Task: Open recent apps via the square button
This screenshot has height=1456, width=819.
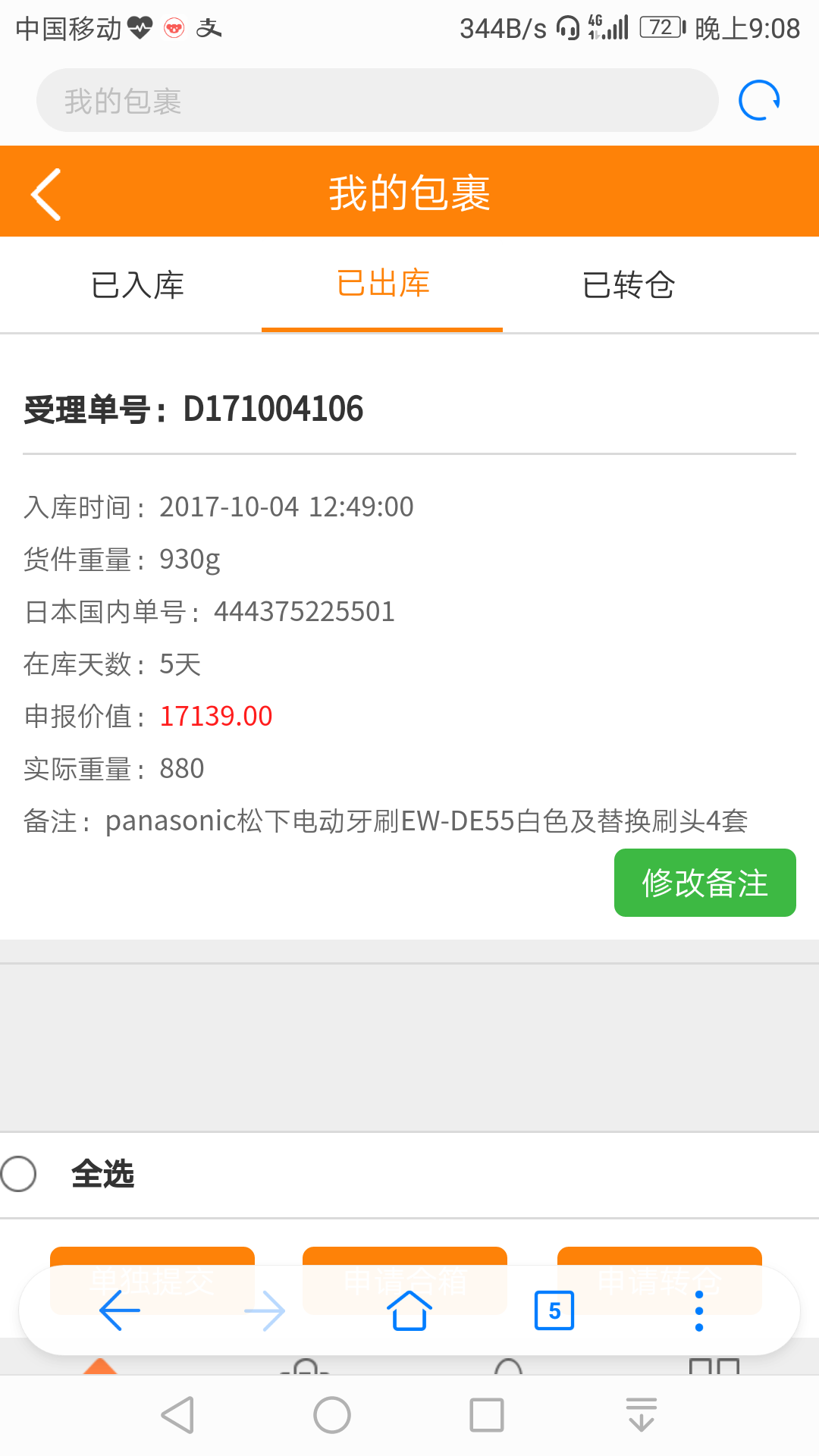Action: [x=487, y=1415]
